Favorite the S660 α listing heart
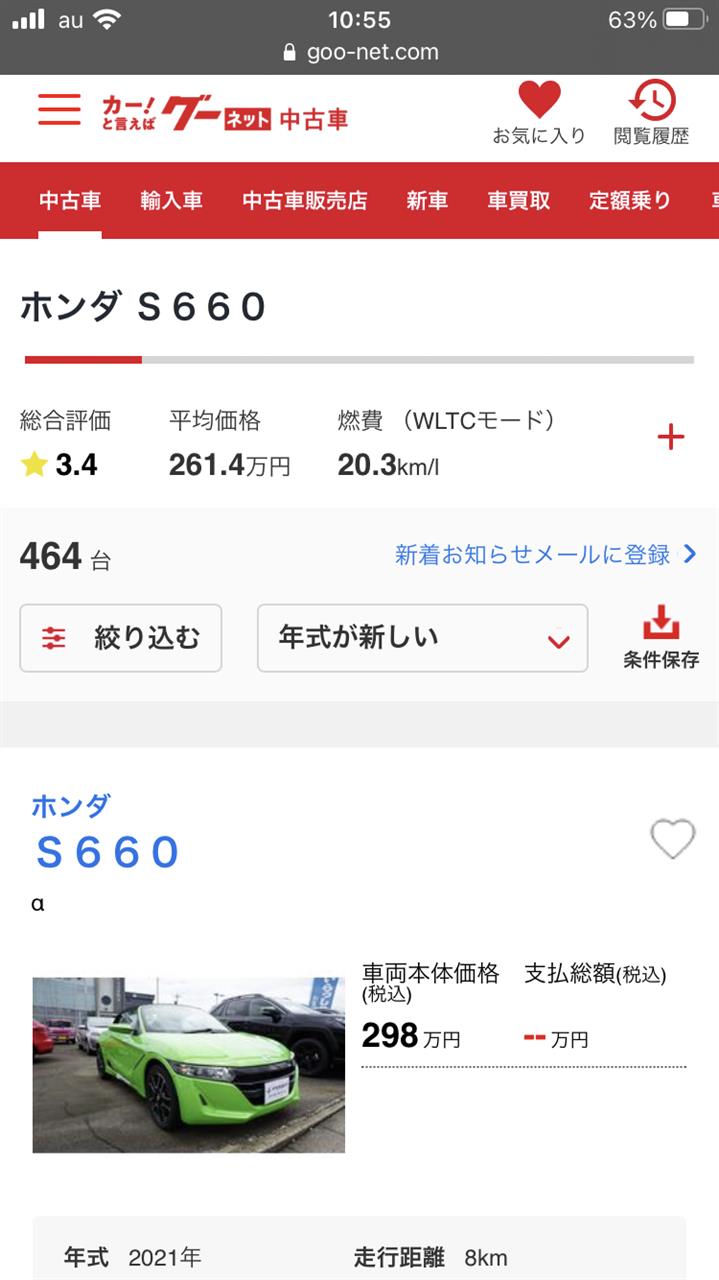The width and height of the screenshot is (719, 1280). coord(672,839)
